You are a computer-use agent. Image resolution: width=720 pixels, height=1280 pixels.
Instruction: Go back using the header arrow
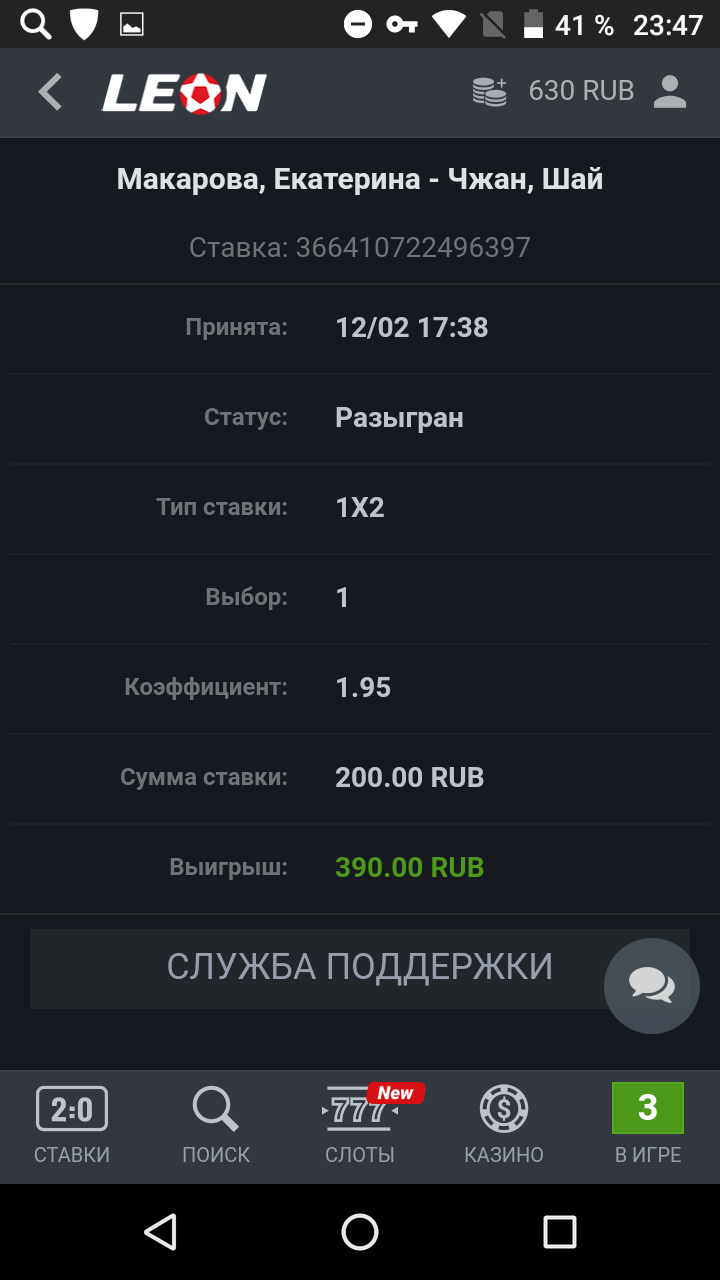click(x=50, y=92)
